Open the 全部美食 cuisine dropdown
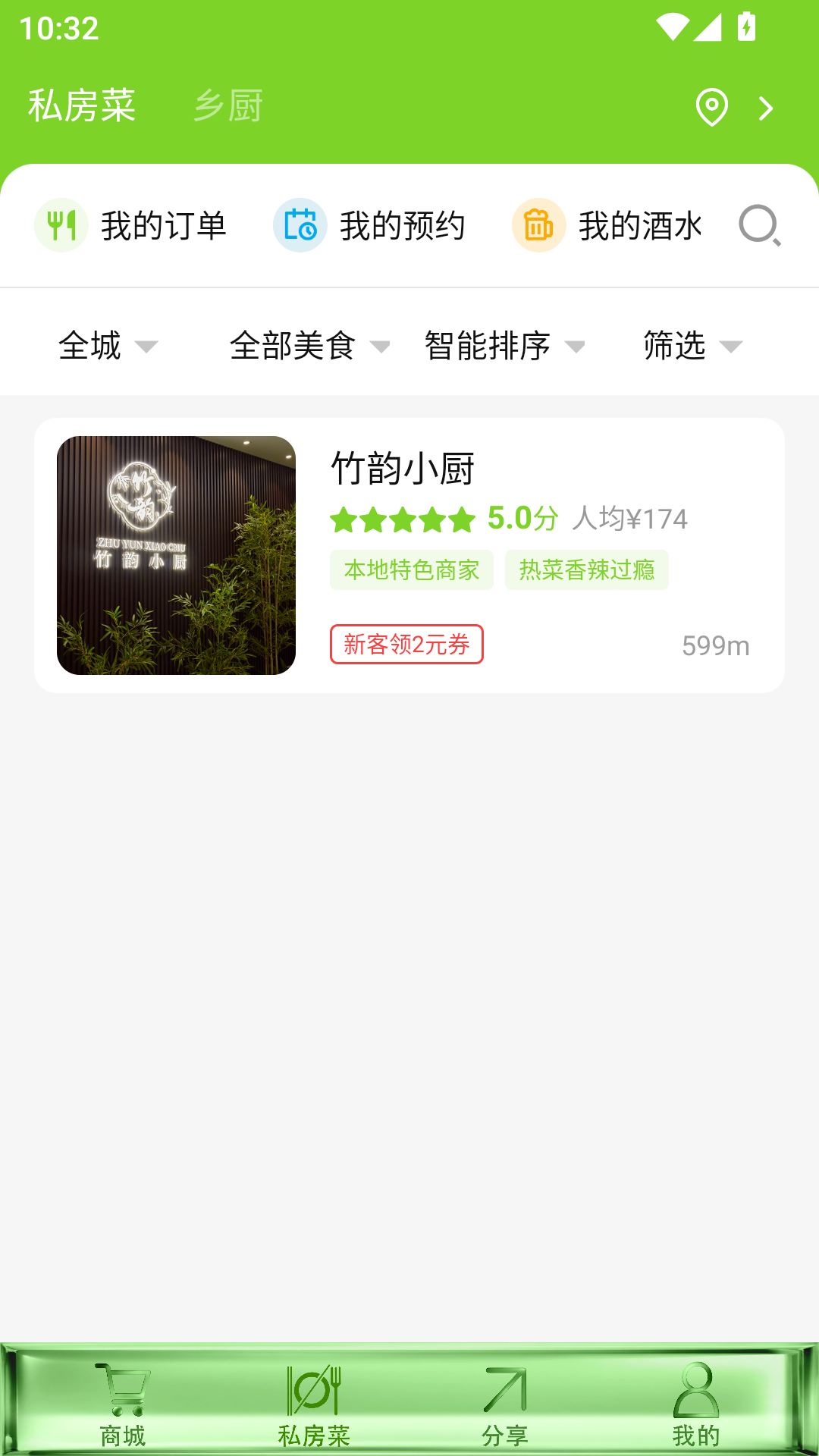Screen dimensions: 819x1456 (307, 347)
